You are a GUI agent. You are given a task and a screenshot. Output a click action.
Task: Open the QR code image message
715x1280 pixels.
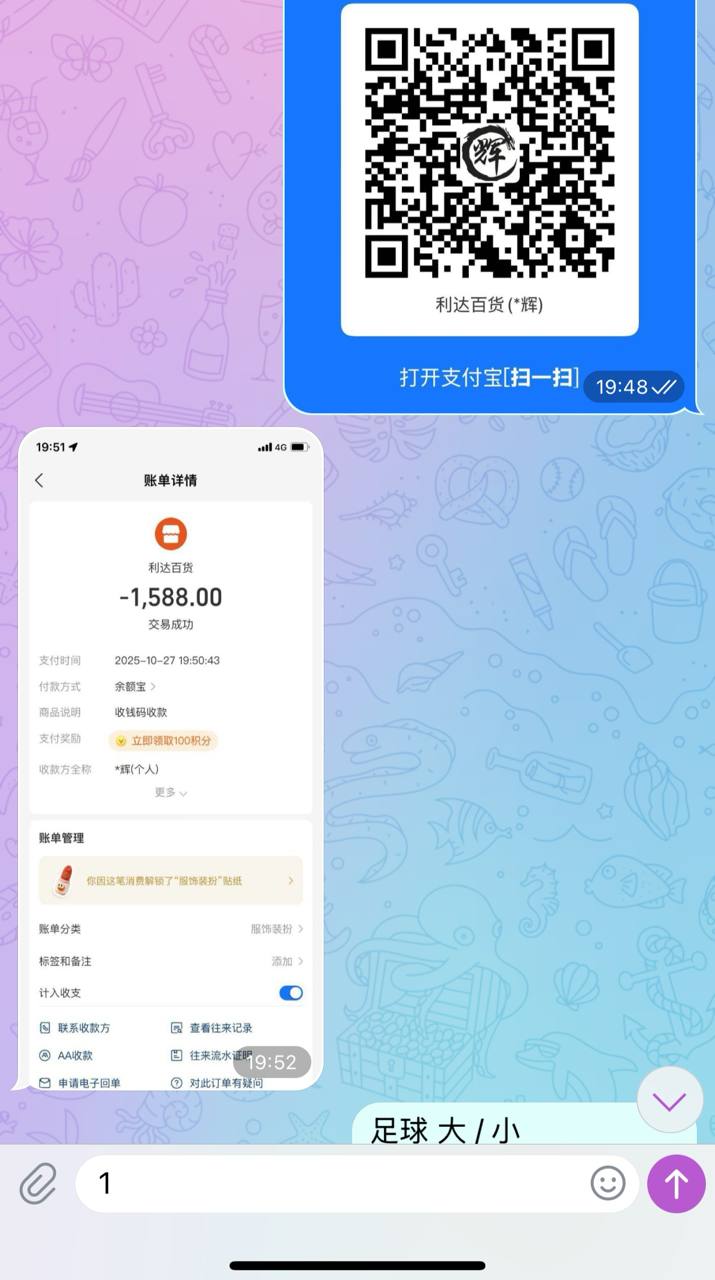click(489, 170)
